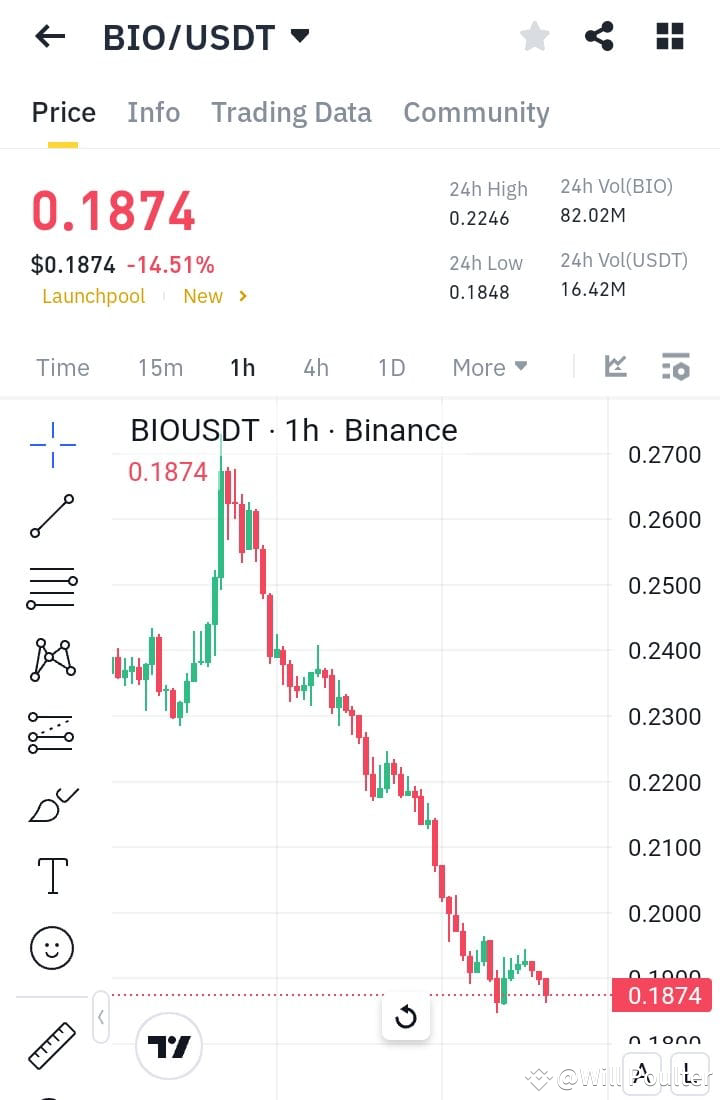Toggle auto price scale with the A button
This screenshot has width=720, height=1100.
click(x=641, y=1074)
